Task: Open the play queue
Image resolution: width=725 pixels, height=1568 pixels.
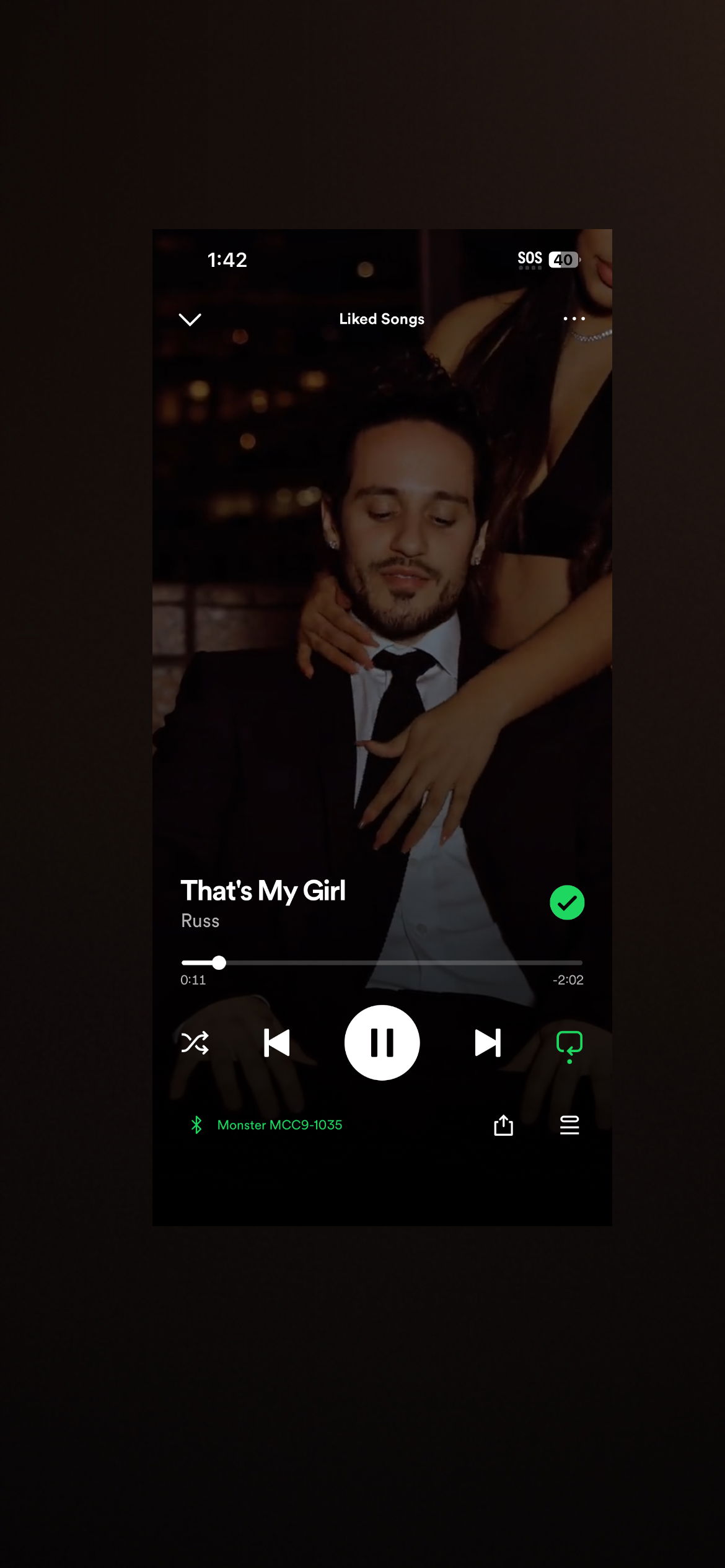Action: pos(569,1125)
